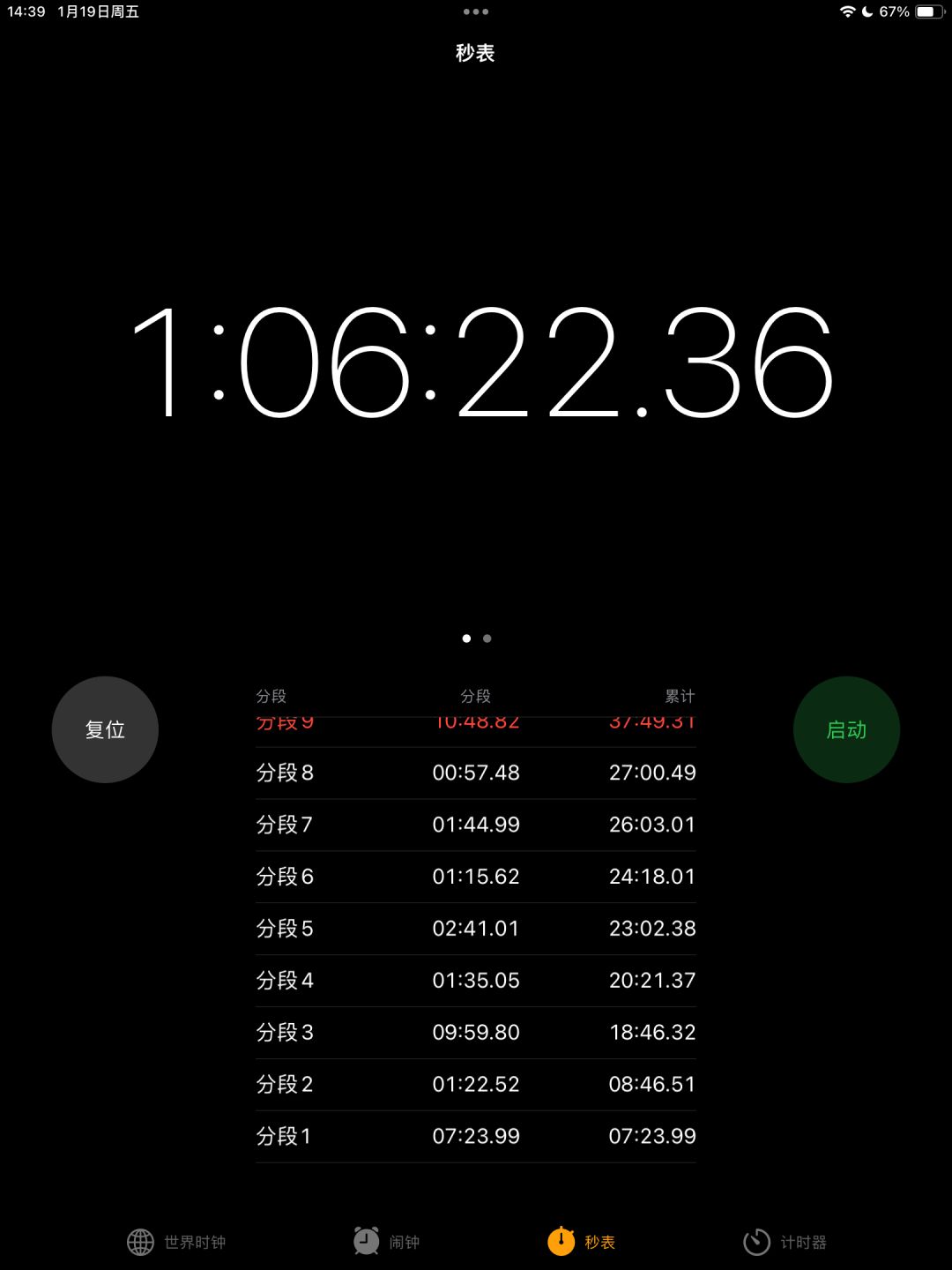The width and height of the screenshot is (952, 1270).
Task: Tap the multitasking dots at screen top
Action: click(x=476, y=11)
